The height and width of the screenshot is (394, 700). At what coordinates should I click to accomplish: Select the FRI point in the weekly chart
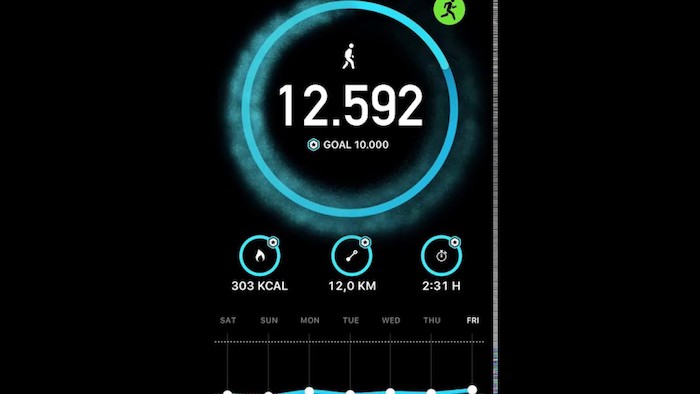point(472,389)
